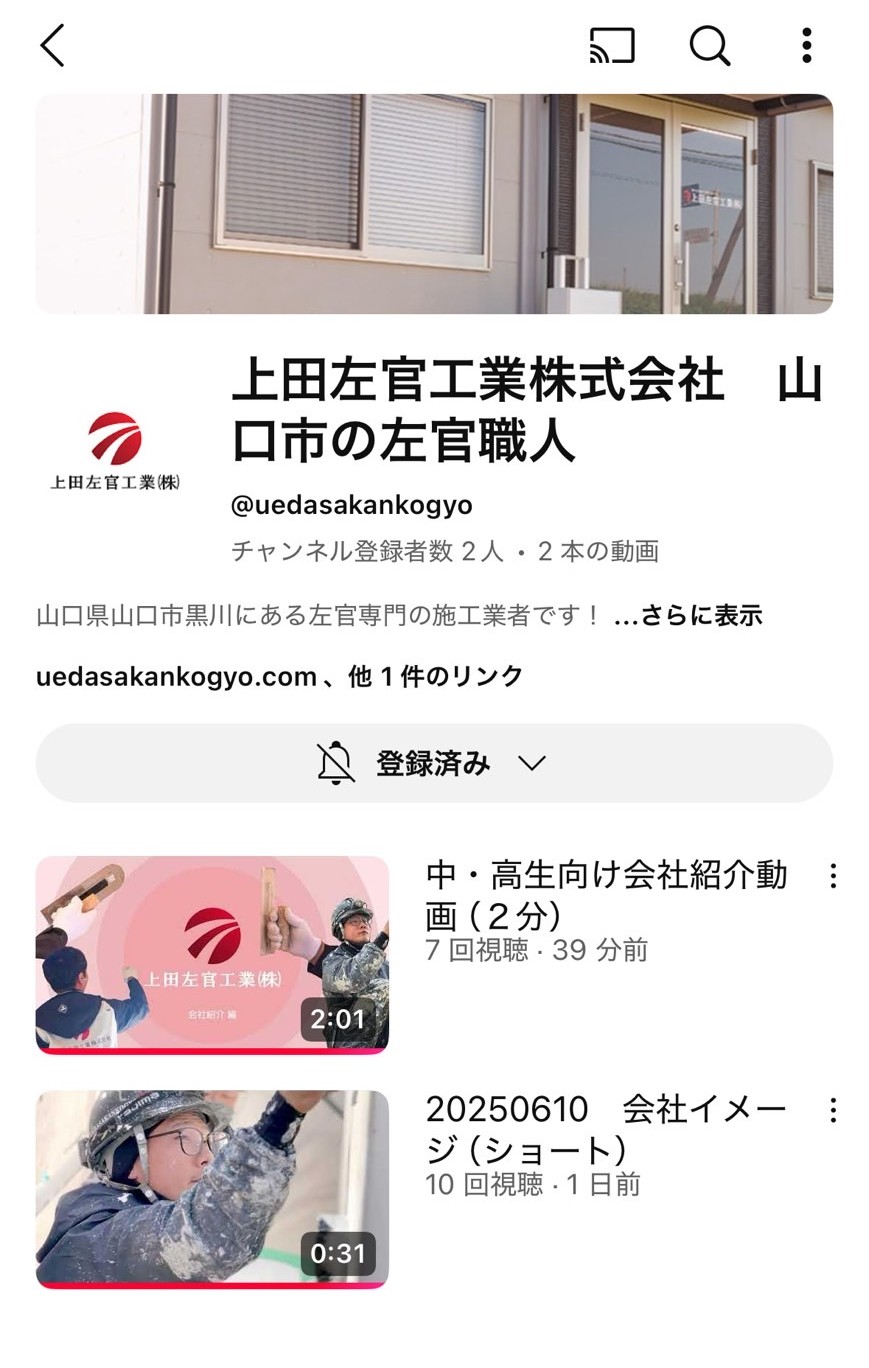Go back using the top-left arrow
Screen dimensions: 869x1368
tap(52, 46)
